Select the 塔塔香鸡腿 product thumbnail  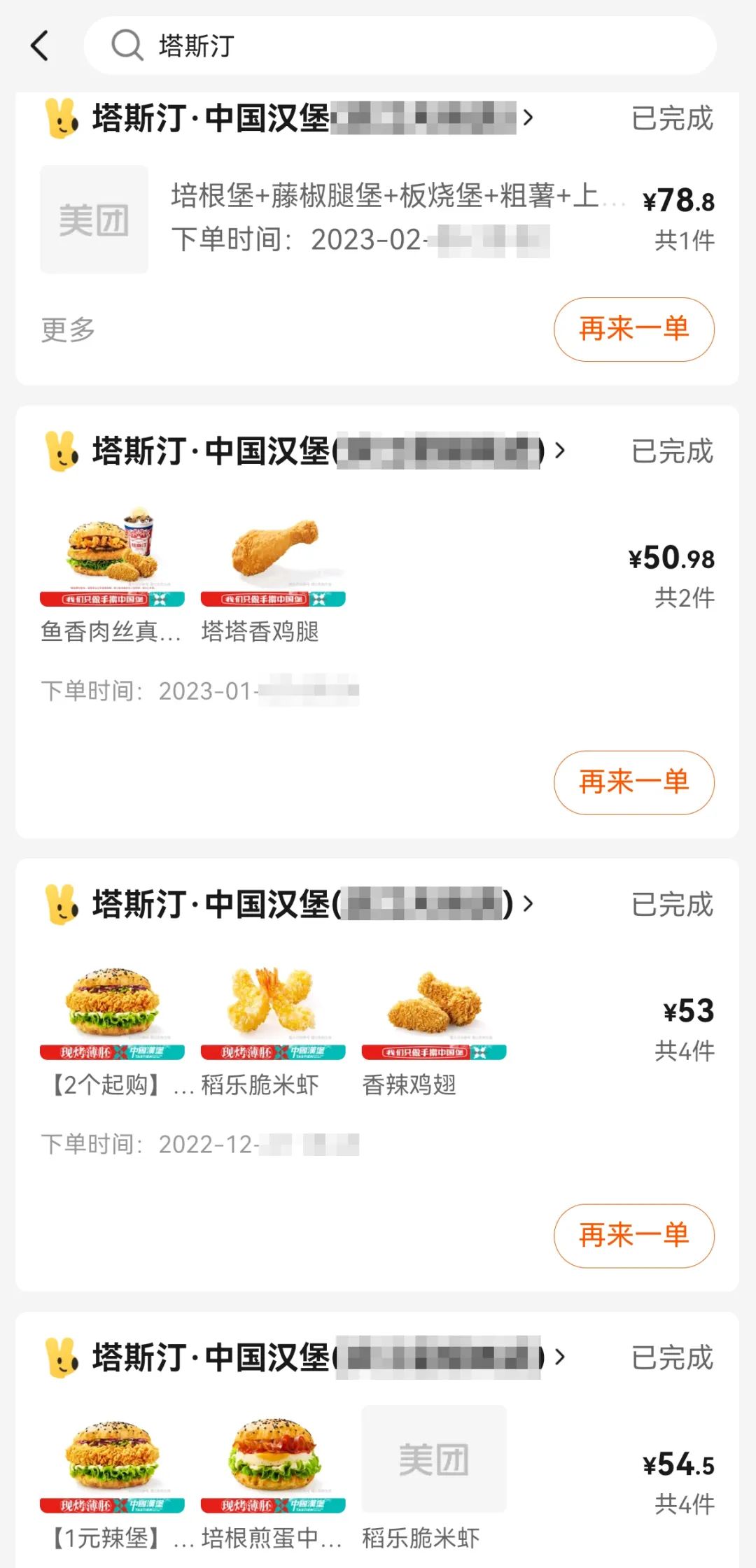[x=273, y=555]
